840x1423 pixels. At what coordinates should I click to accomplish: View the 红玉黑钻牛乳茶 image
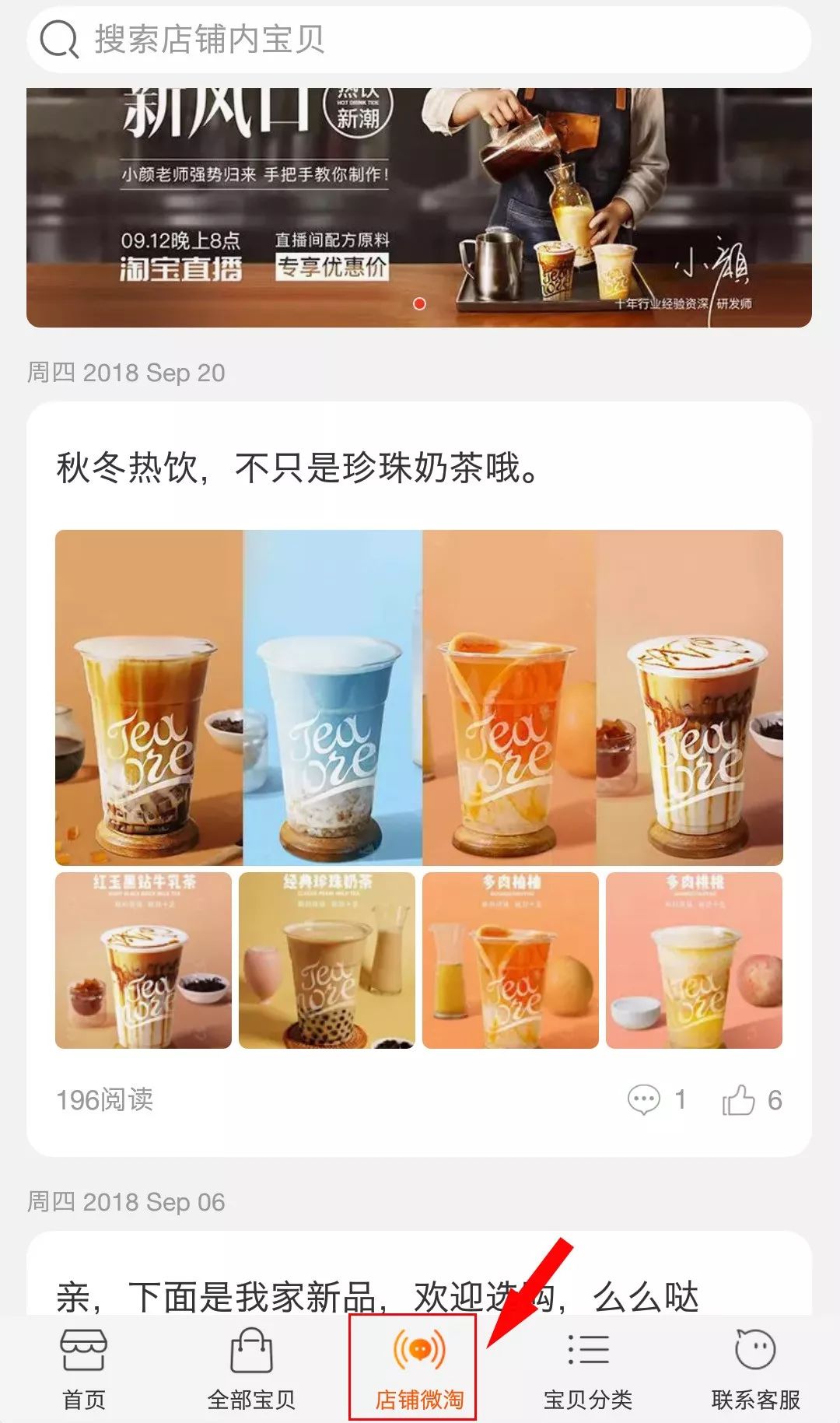[x=143, y=960]
